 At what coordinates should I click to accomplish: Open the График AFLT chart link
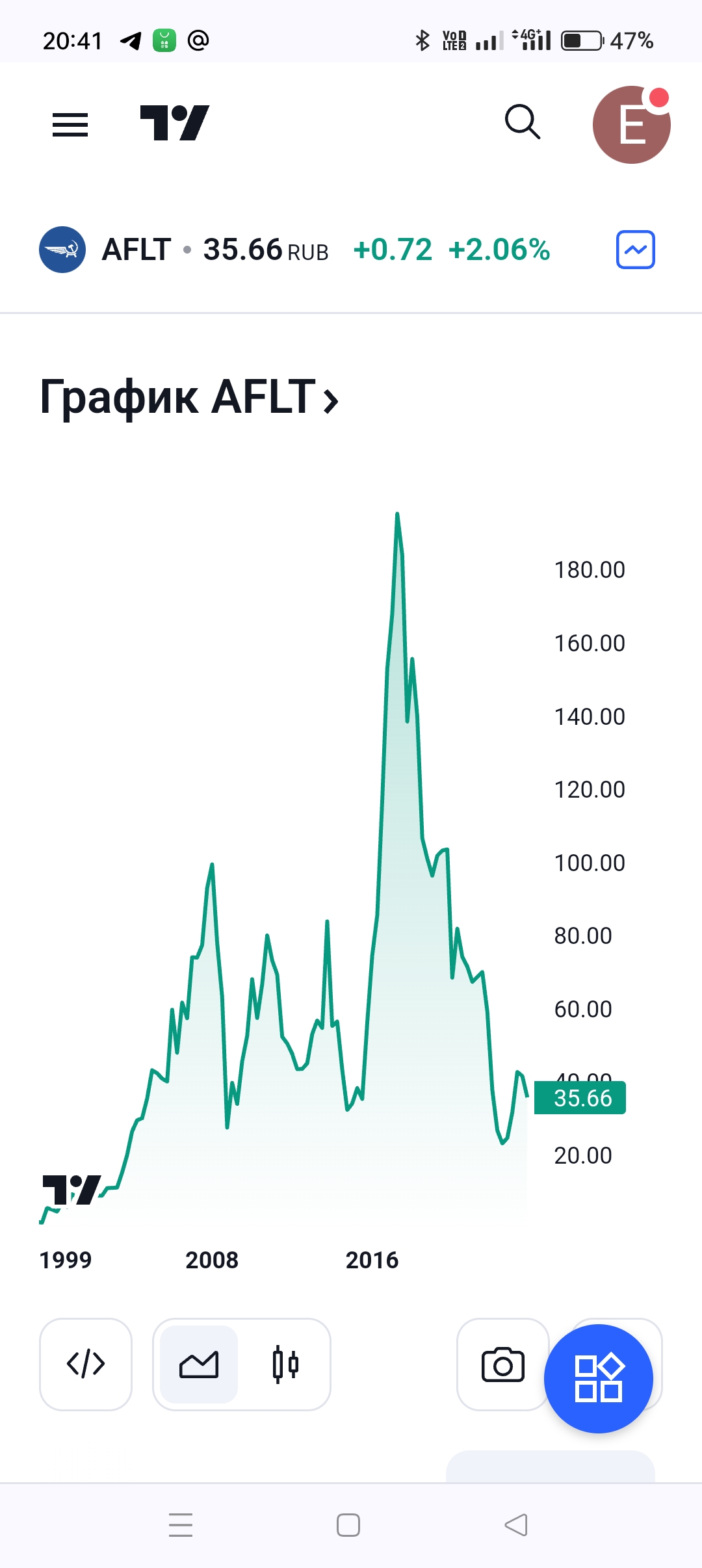189,398
